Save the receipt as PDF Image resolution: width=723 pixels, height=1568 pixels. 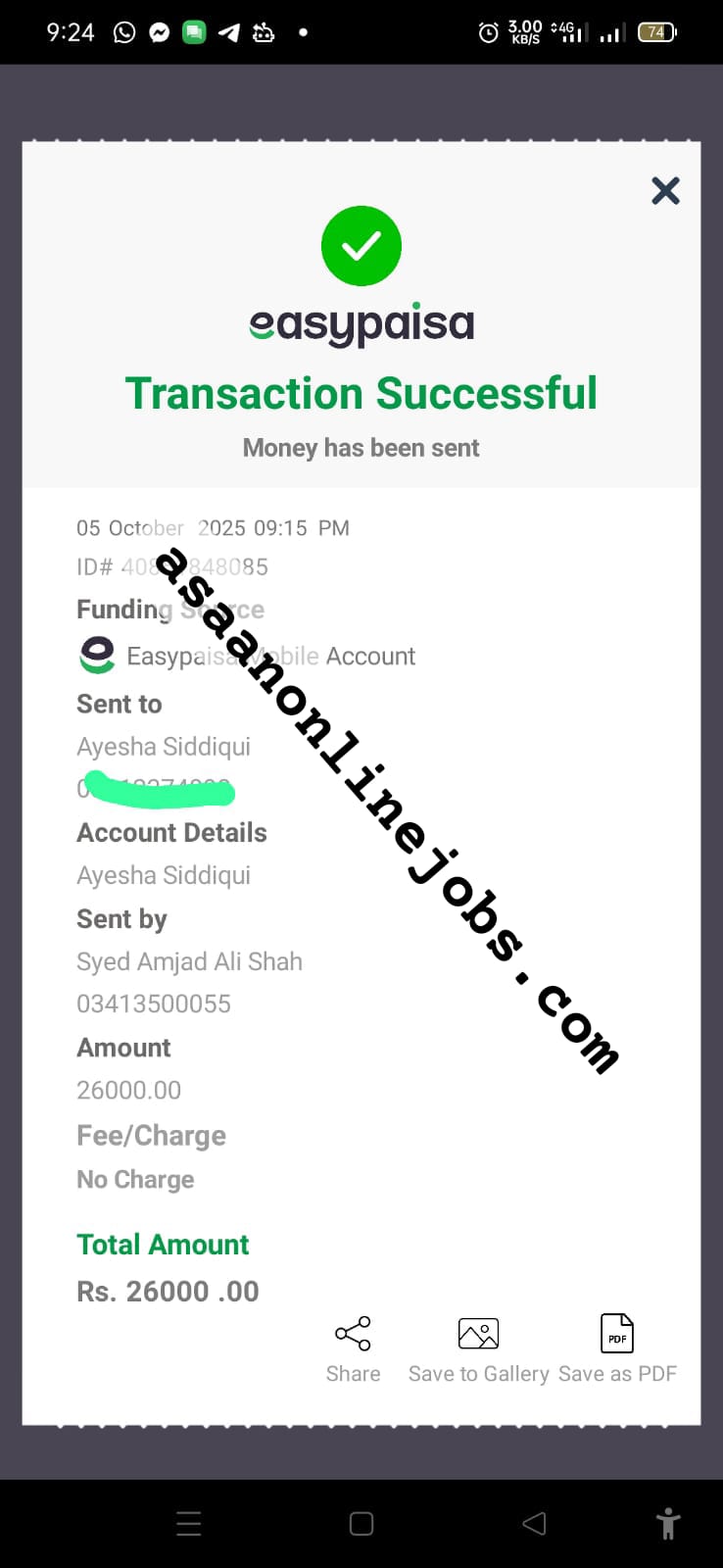click(x=617, y=1347)
